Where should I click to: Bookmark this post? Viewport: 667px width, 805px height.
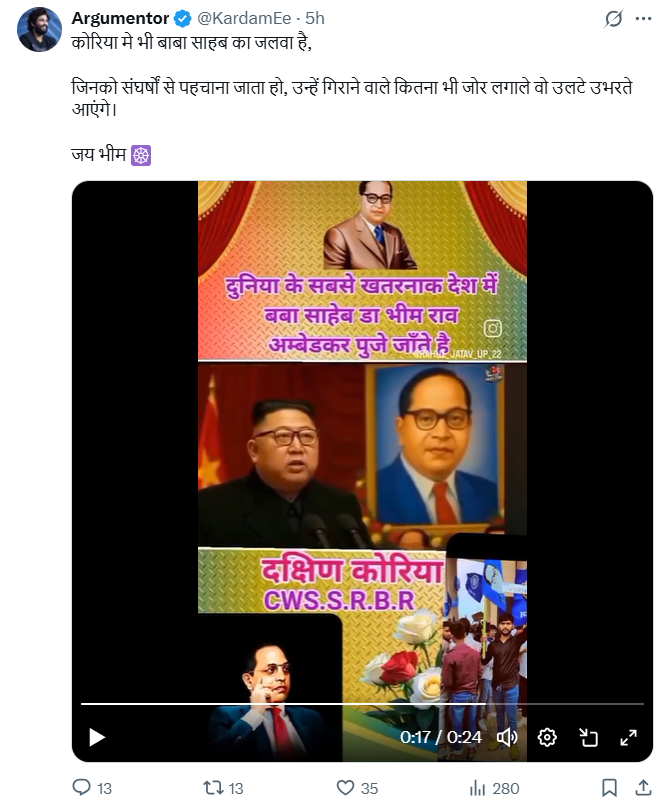pos(609,788)
